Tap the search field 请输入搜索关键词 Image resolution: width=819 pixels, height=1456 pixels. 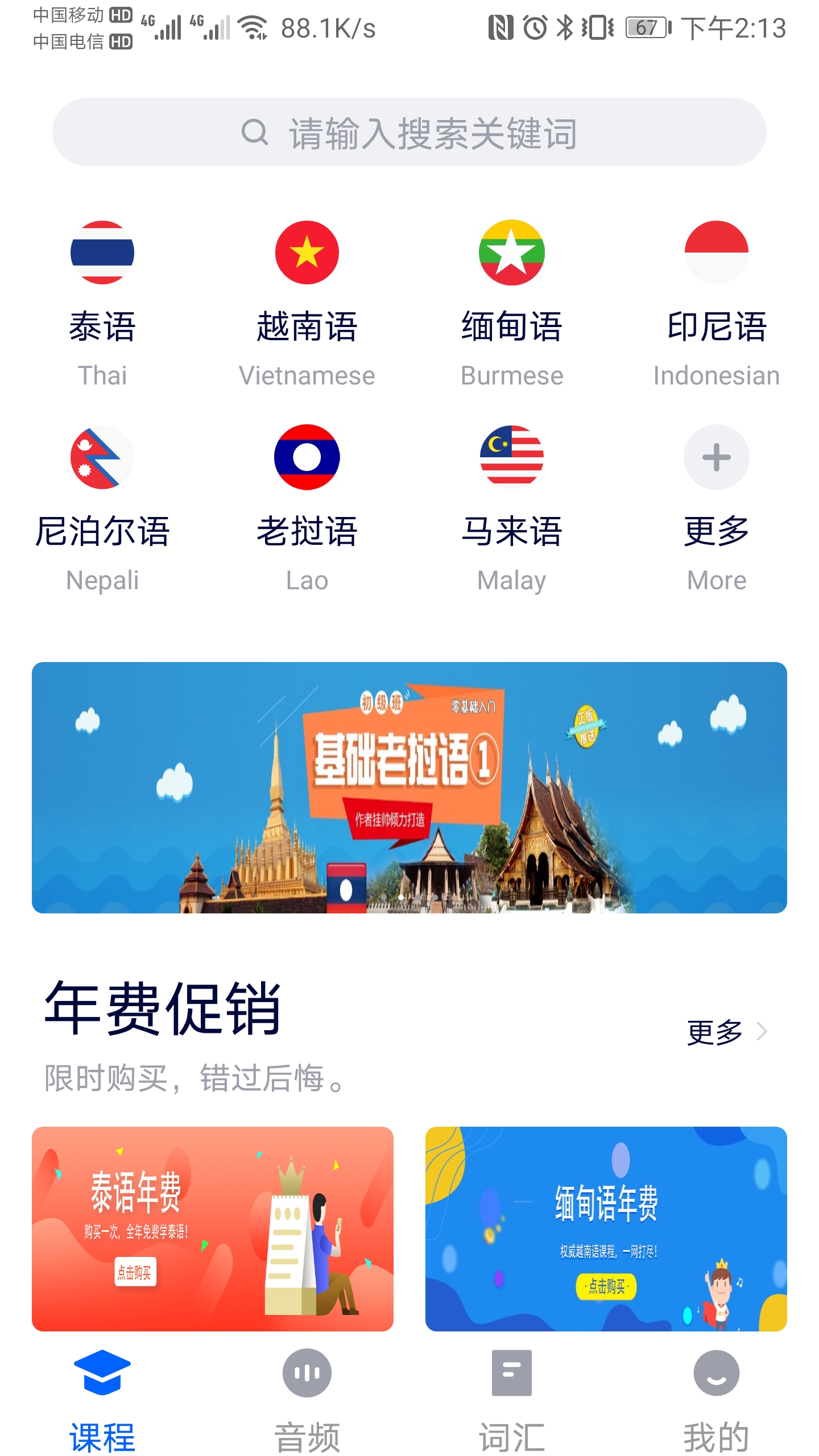pos(409,132)
